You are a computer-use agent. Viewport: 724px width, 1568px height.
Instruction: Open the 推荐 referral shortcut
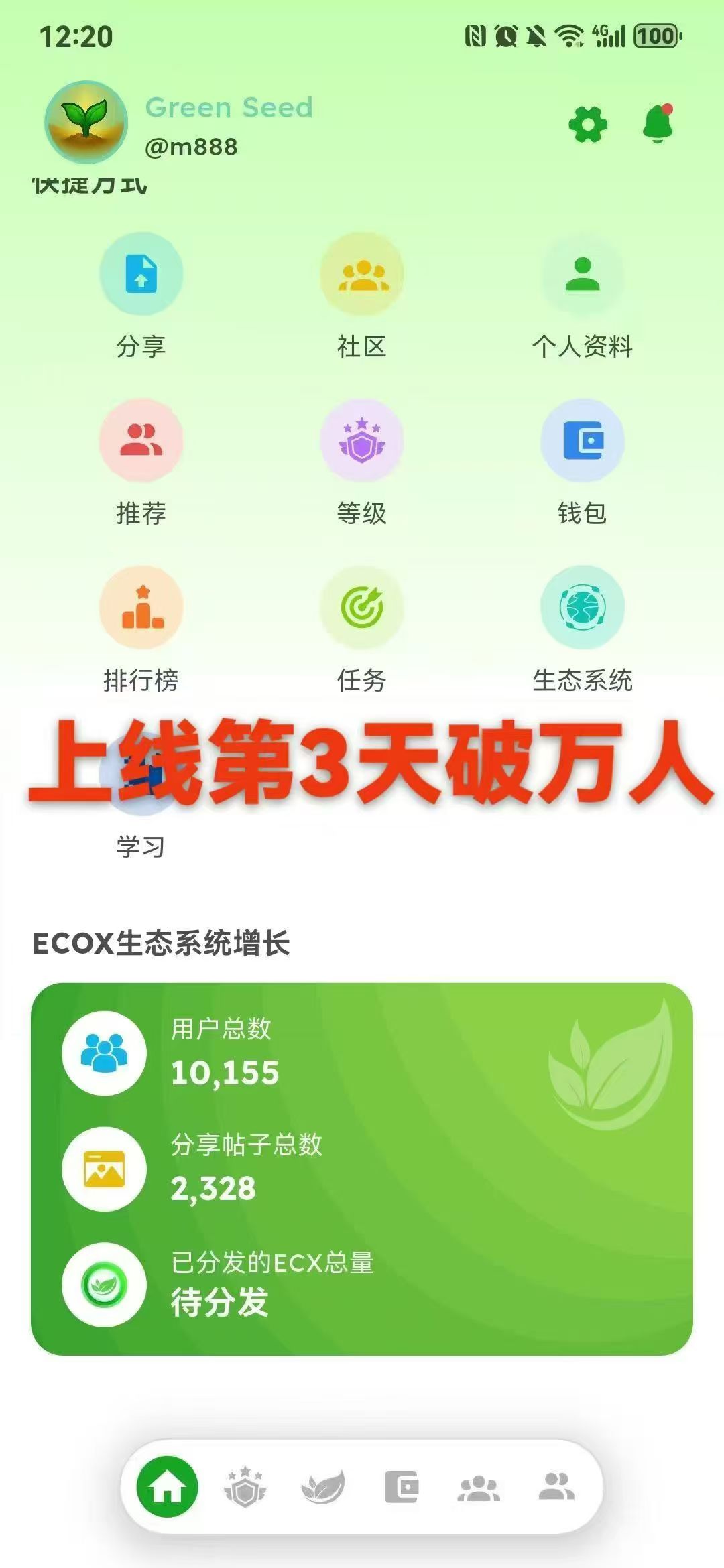coord(141,440)
